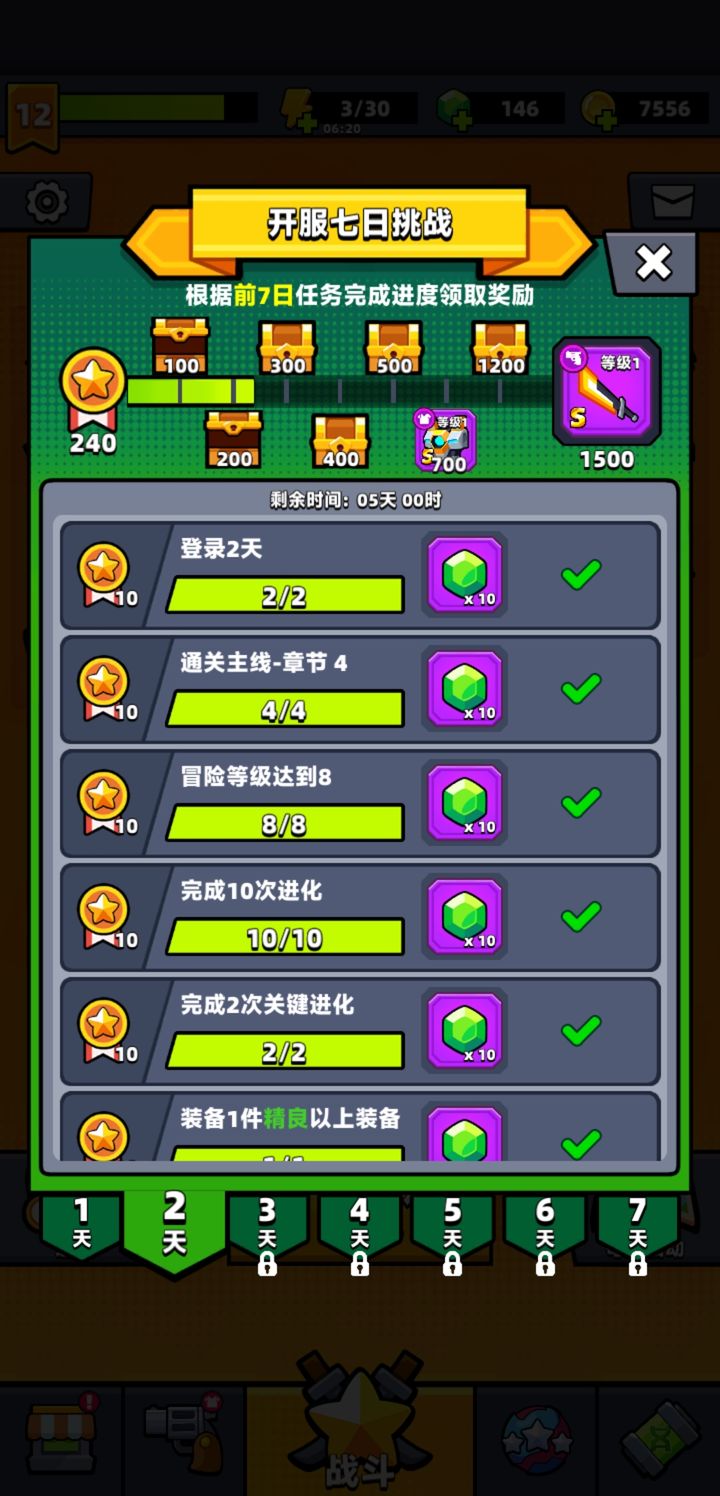The height and width of the screenshot is (1496, 720).
Task: Select the weapon gun icon in bottom navigation
Action: 180,1438
